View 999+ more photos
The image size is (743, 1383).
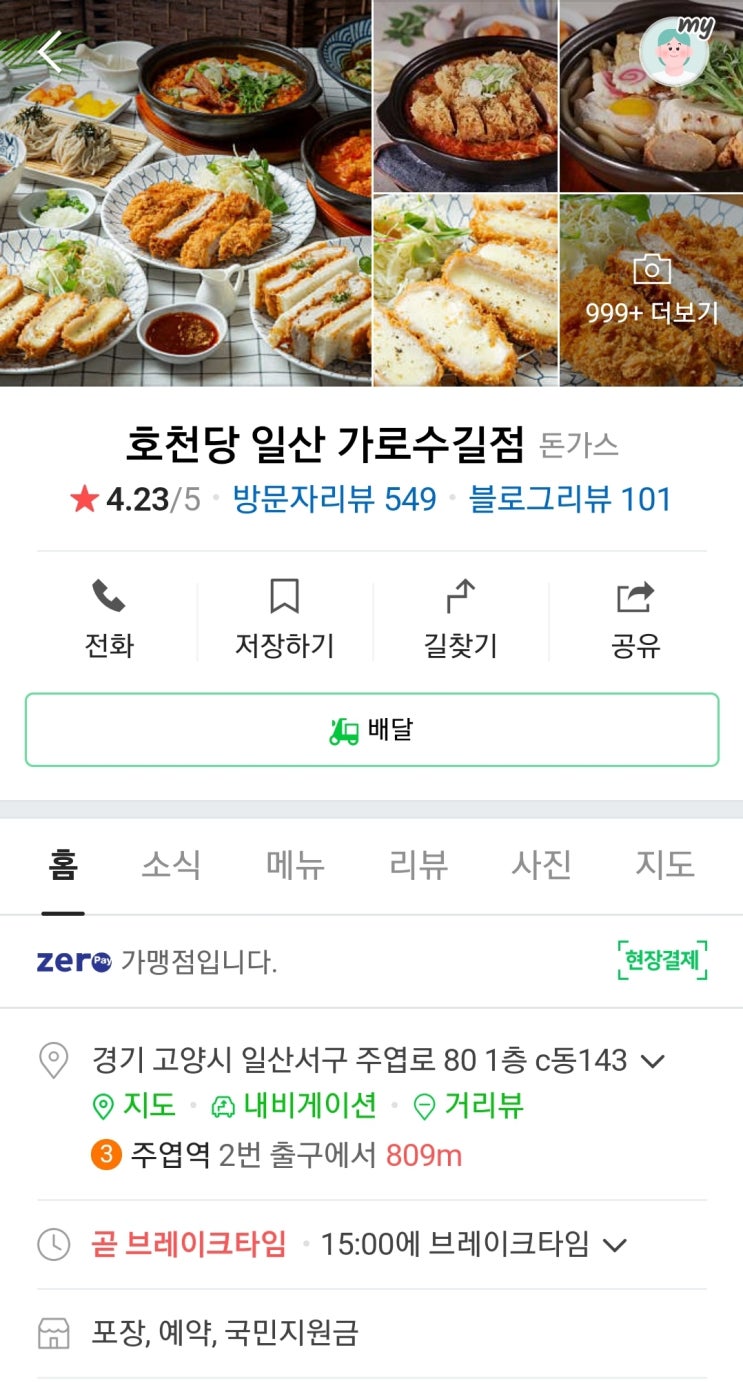click(x=652, y=292)
